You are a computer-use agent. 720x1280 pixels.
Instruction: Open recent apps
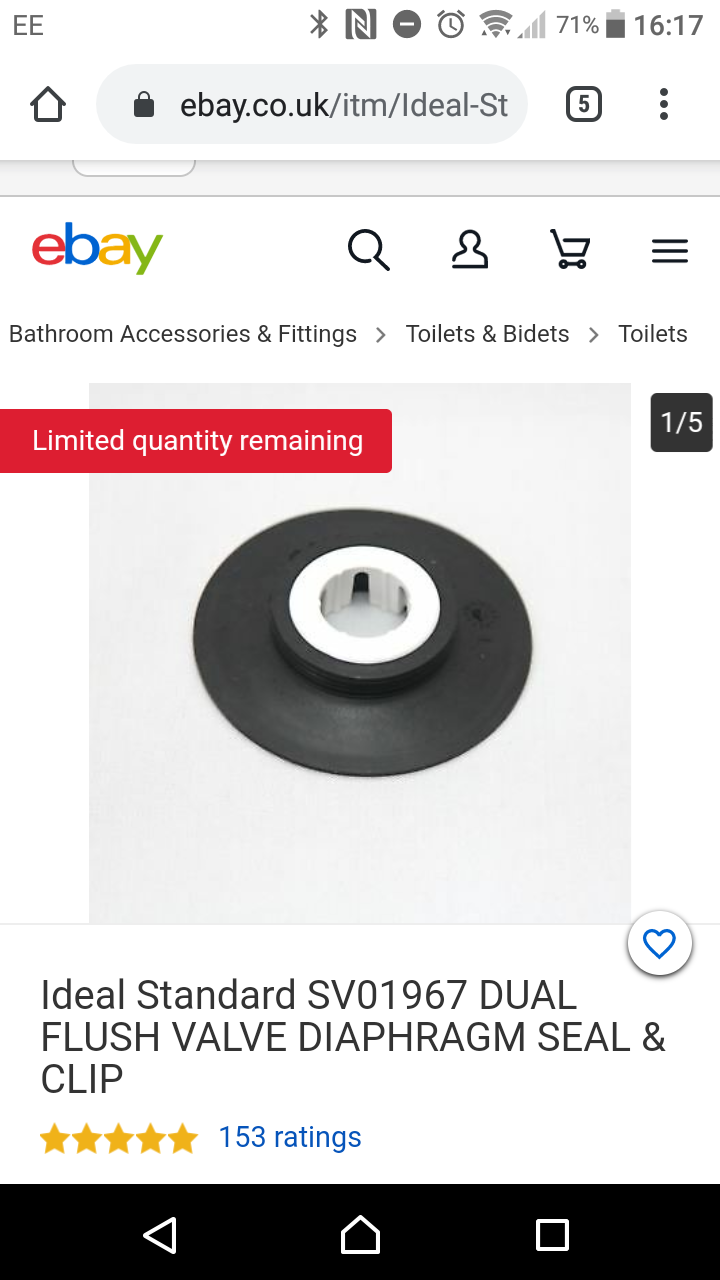coord(552,1235)
